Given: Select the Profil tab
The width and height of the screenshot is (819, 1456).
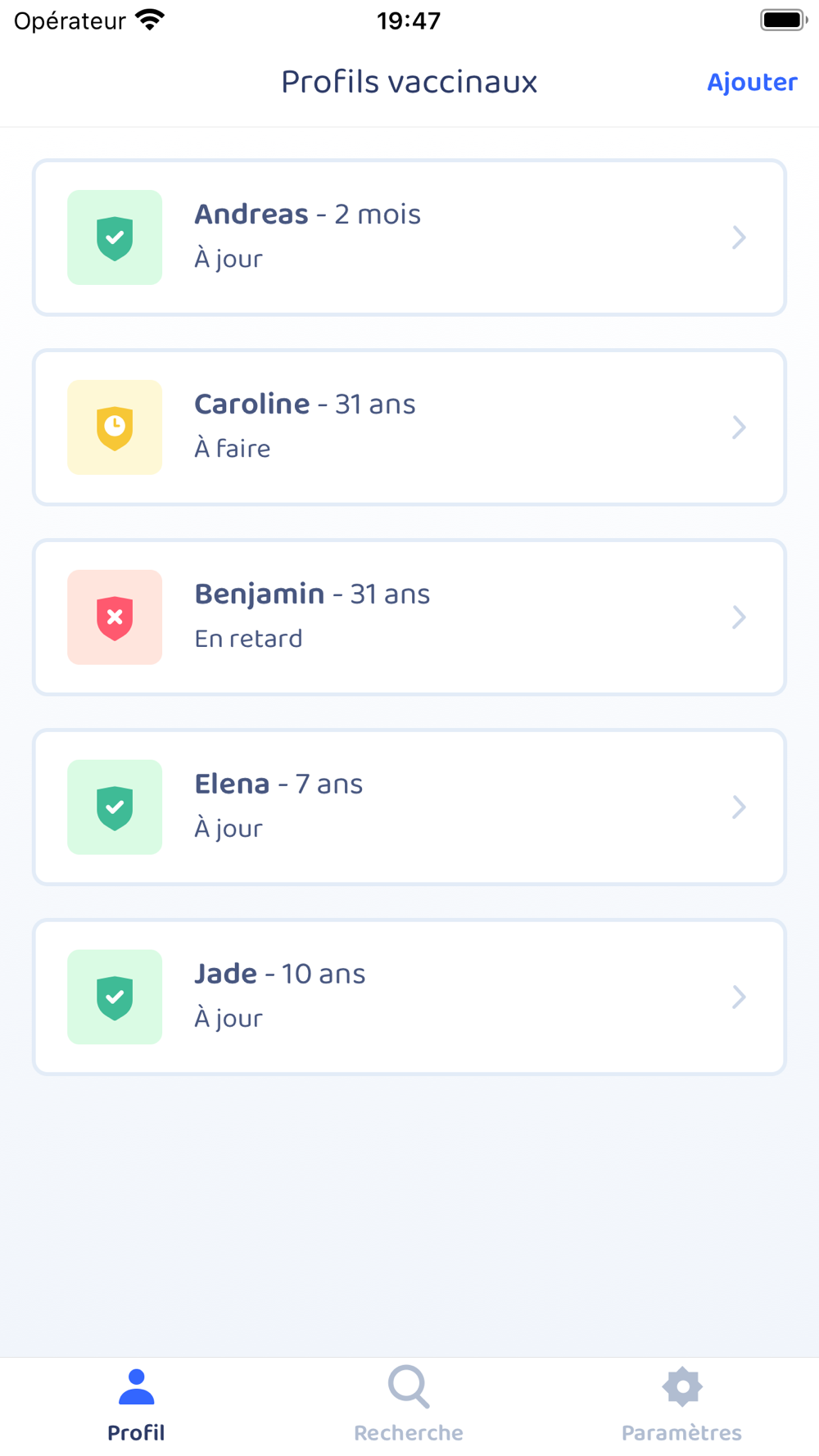Looking at the screenshot, I should [136, 1405].
